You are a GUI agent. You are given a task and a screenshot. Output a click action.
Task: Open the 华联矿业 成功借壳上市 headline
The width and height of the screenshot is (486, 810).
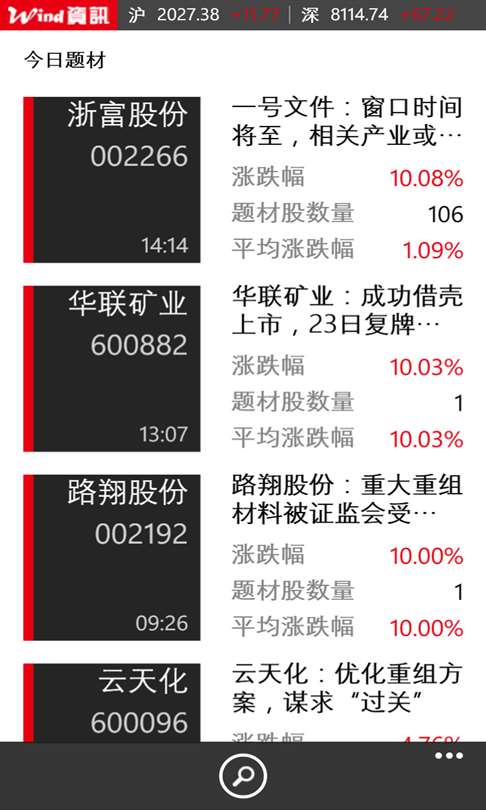347,311
